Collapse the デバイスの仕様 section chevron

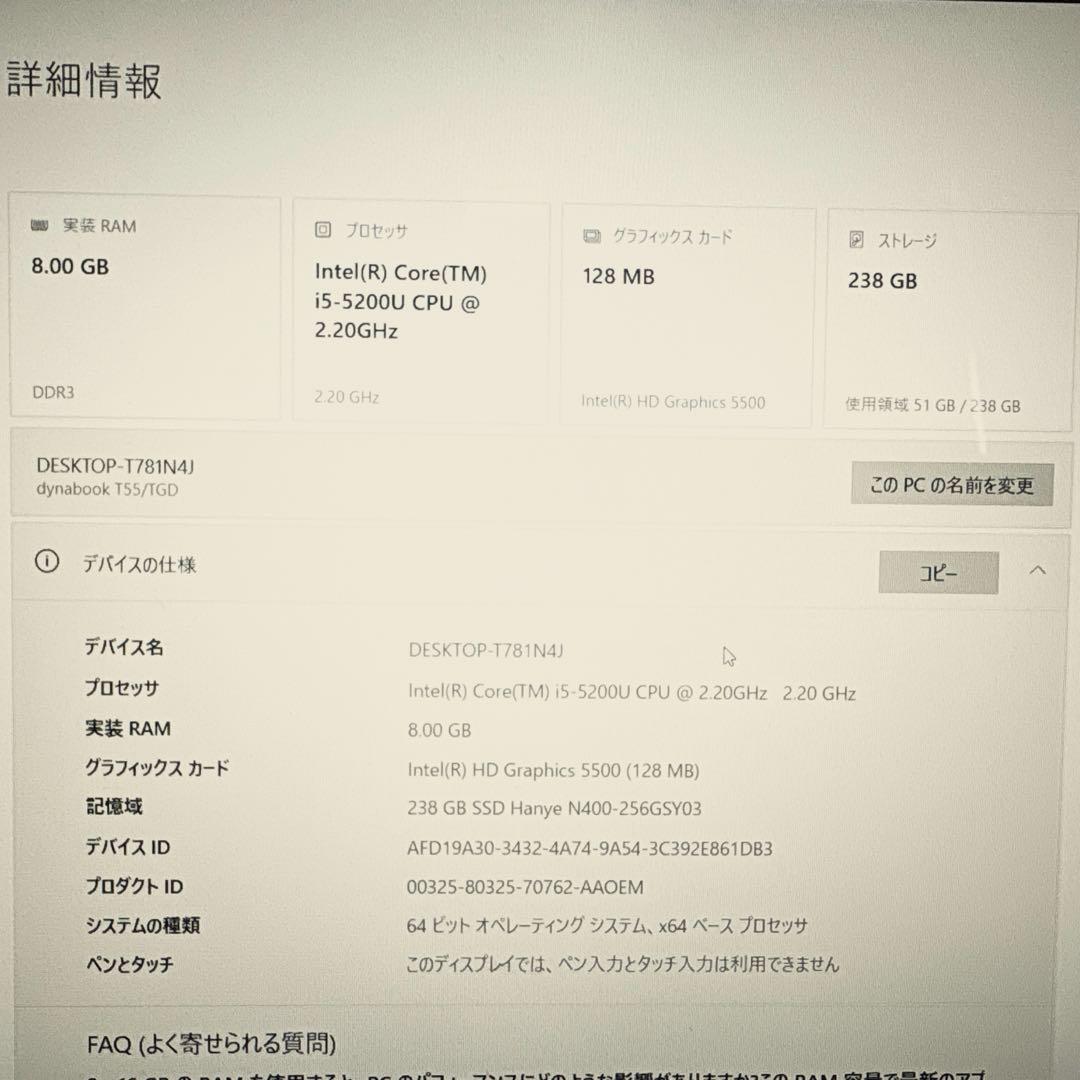click(1037, 570)
